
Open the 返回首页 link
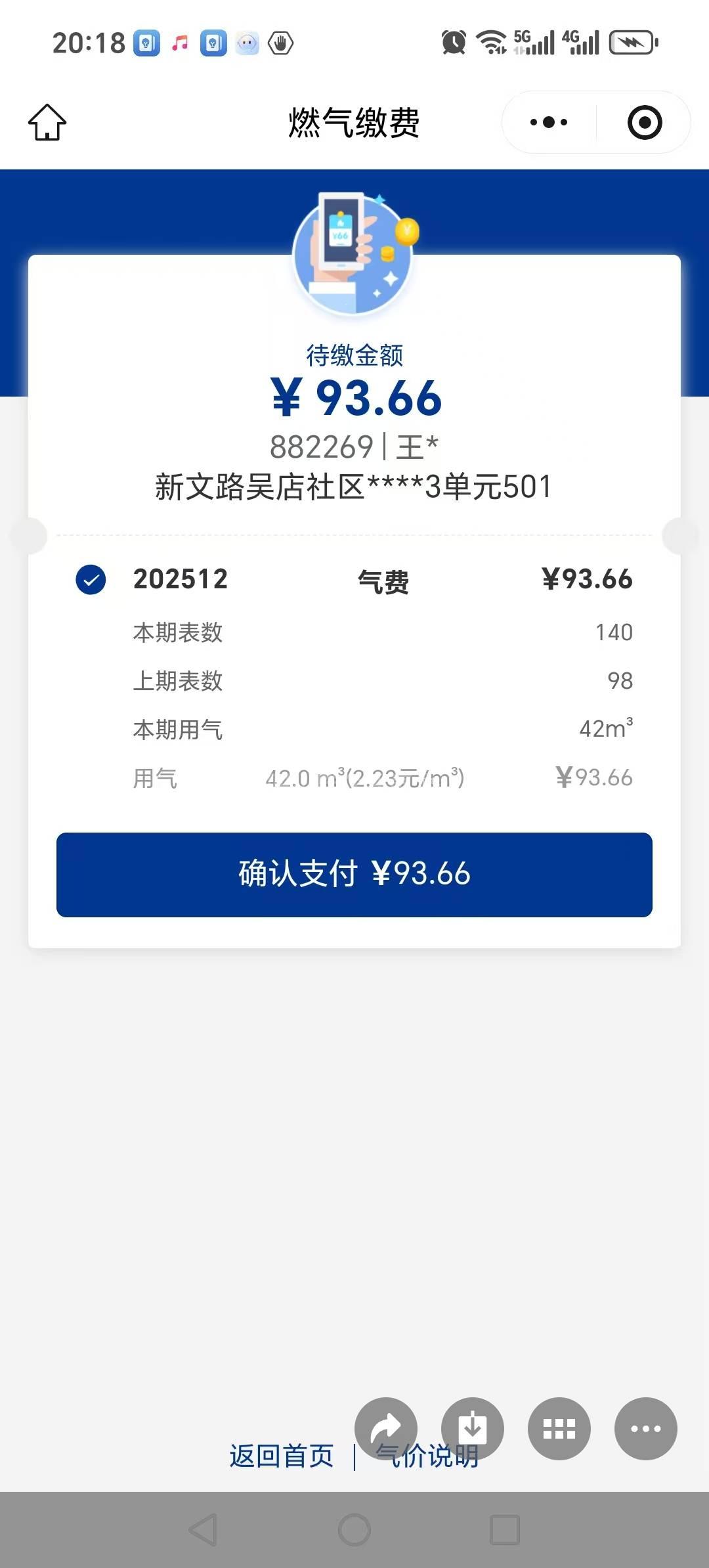coord(282,1456)
